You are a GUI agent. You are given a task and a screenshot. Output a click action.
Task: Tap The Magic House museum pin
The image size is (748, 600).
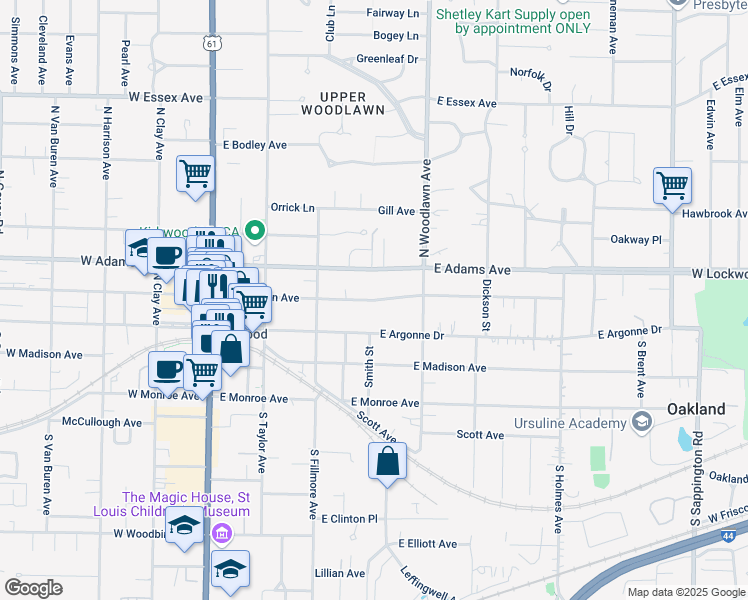pyautogui.click(x=222, y=533)
